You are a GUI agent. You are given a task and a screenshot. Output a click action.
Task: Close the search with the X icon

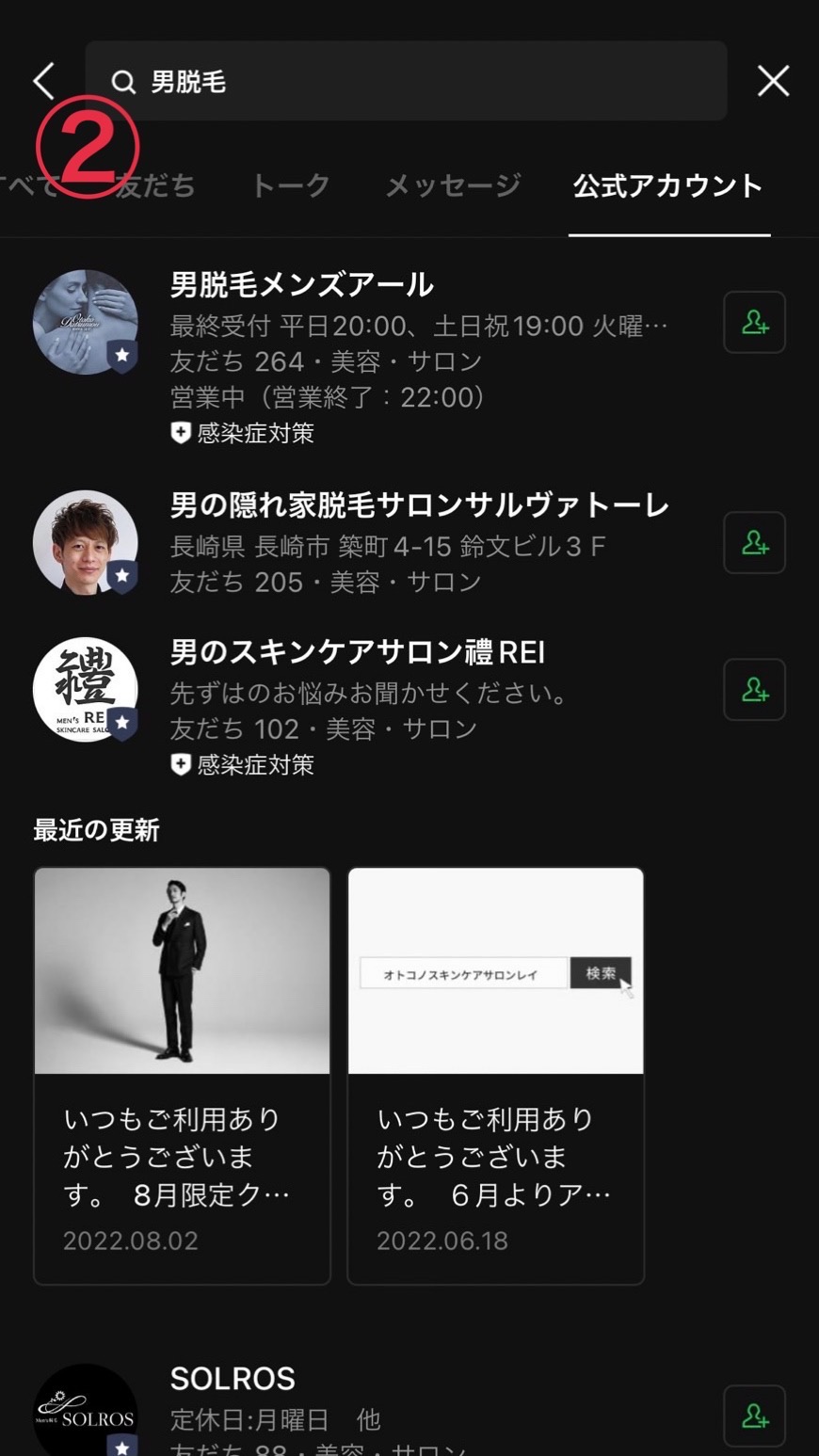point(773,82)
